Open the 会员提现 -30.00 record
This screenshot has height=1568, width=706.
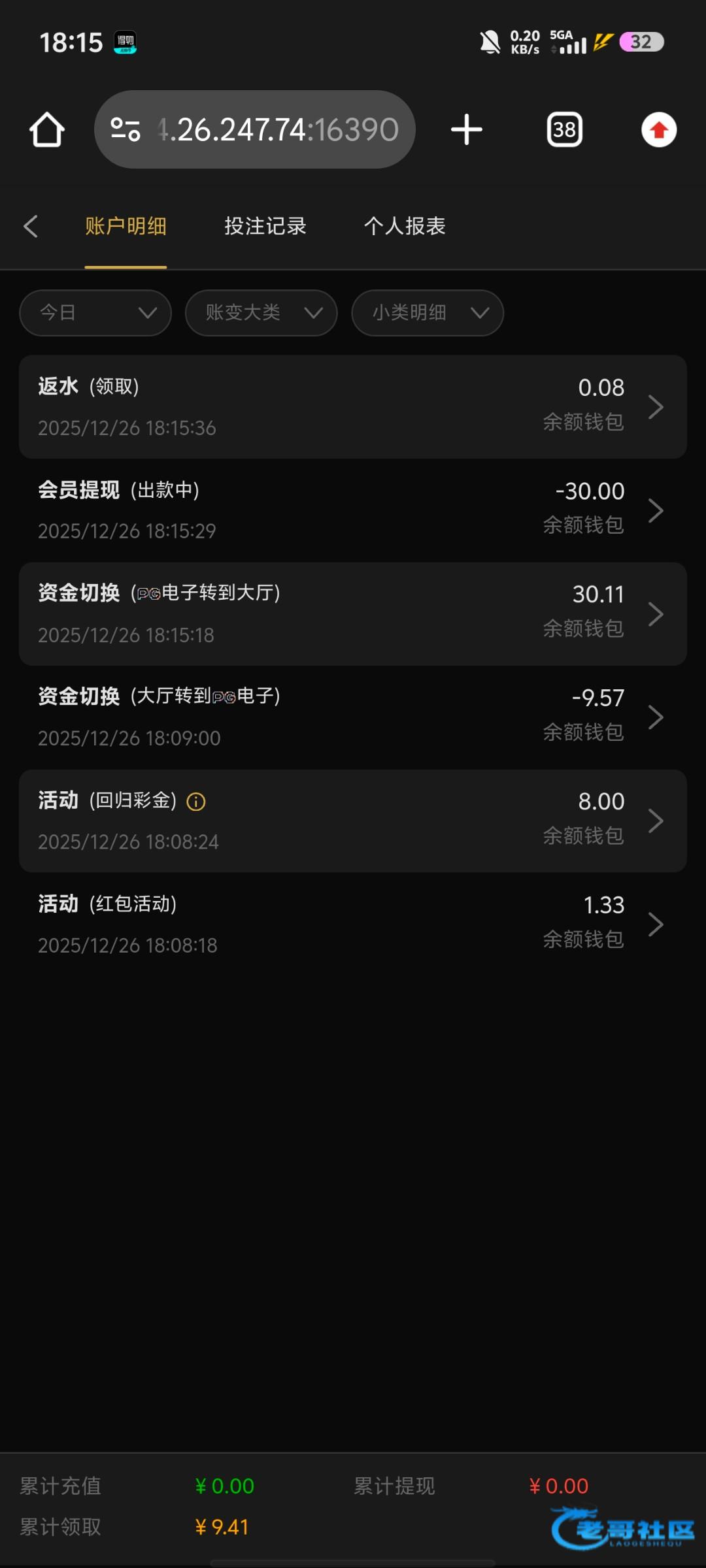tap(353, 510)
